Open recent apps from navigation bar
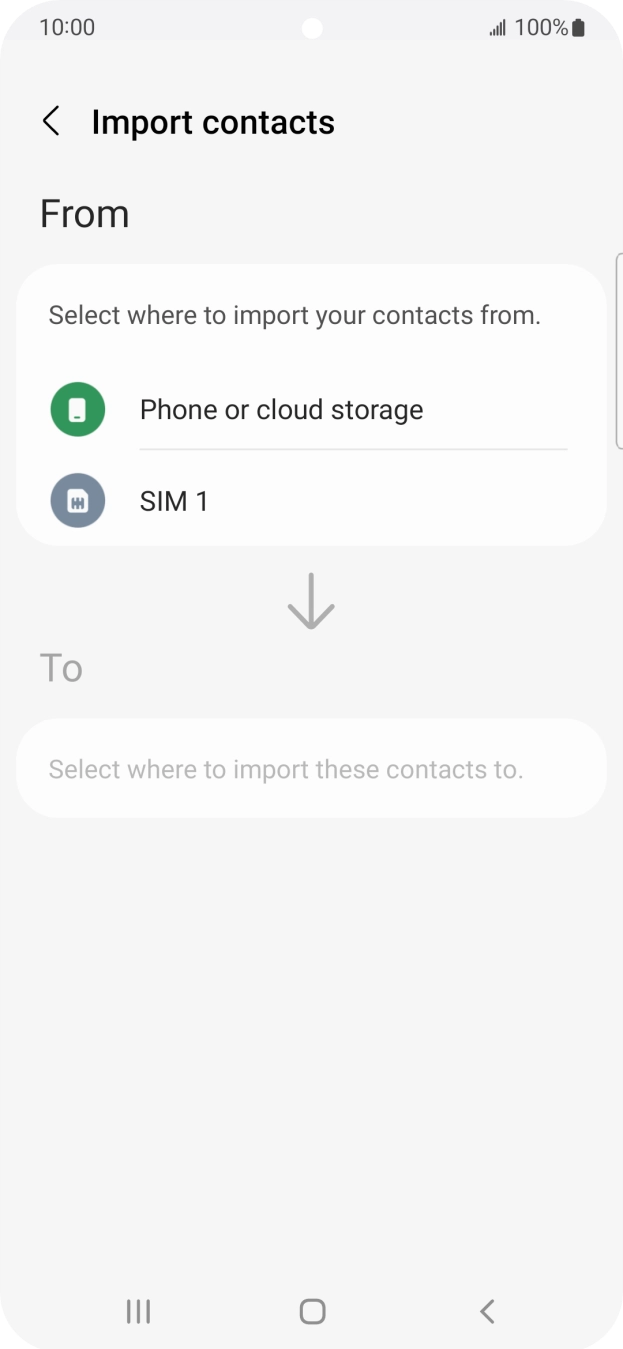The height and width of the screenshot is (1349, 623). click(x=138, y=1311)
